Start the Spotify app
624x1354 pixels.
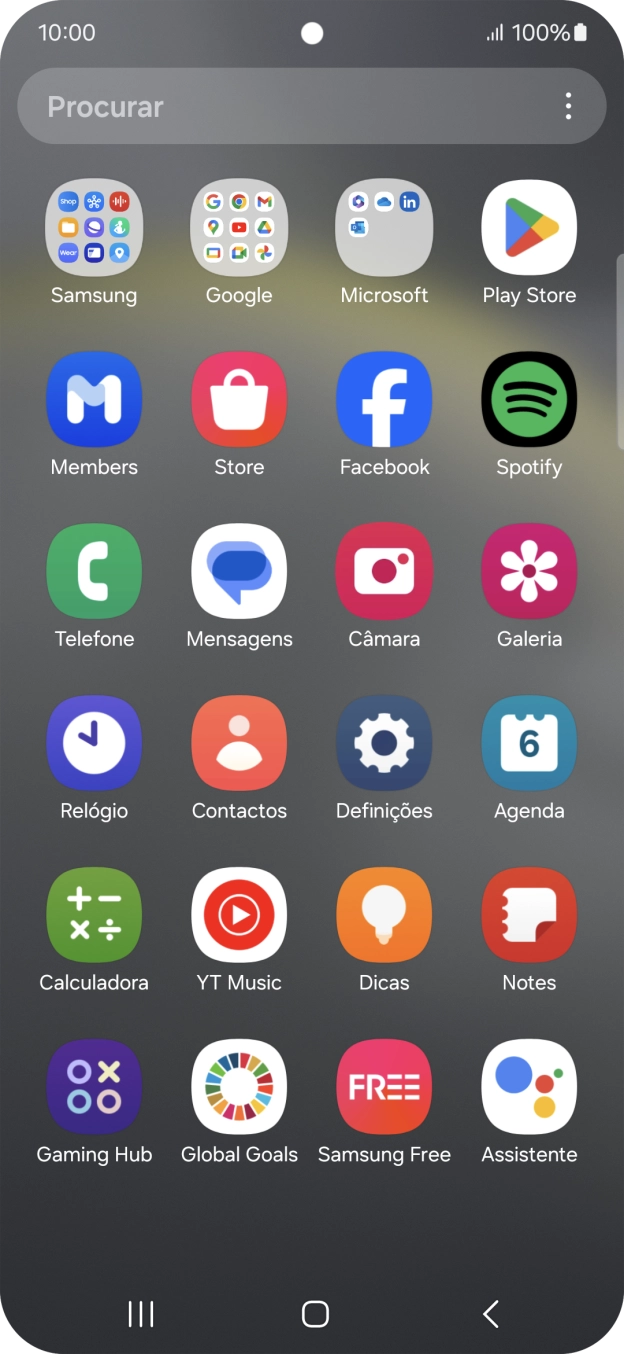[x=529, y=400]
